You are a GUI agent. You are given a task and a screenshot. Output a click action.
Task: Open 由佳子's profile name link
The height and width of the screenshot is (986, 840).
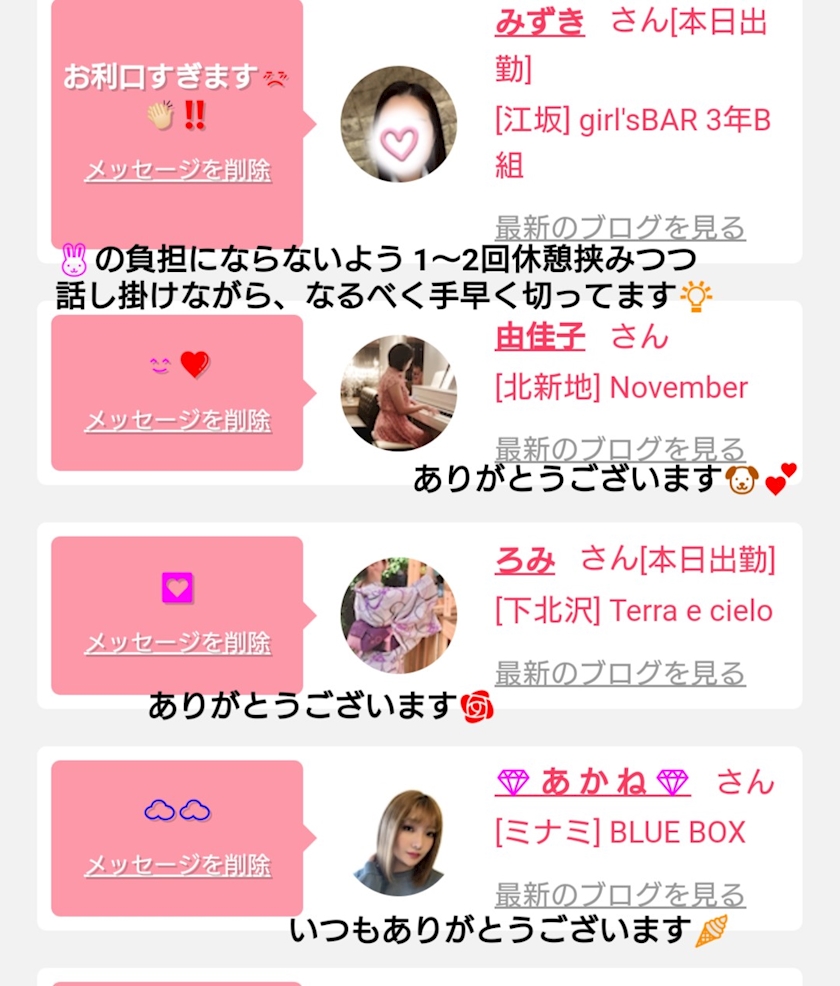click(539, 336)
